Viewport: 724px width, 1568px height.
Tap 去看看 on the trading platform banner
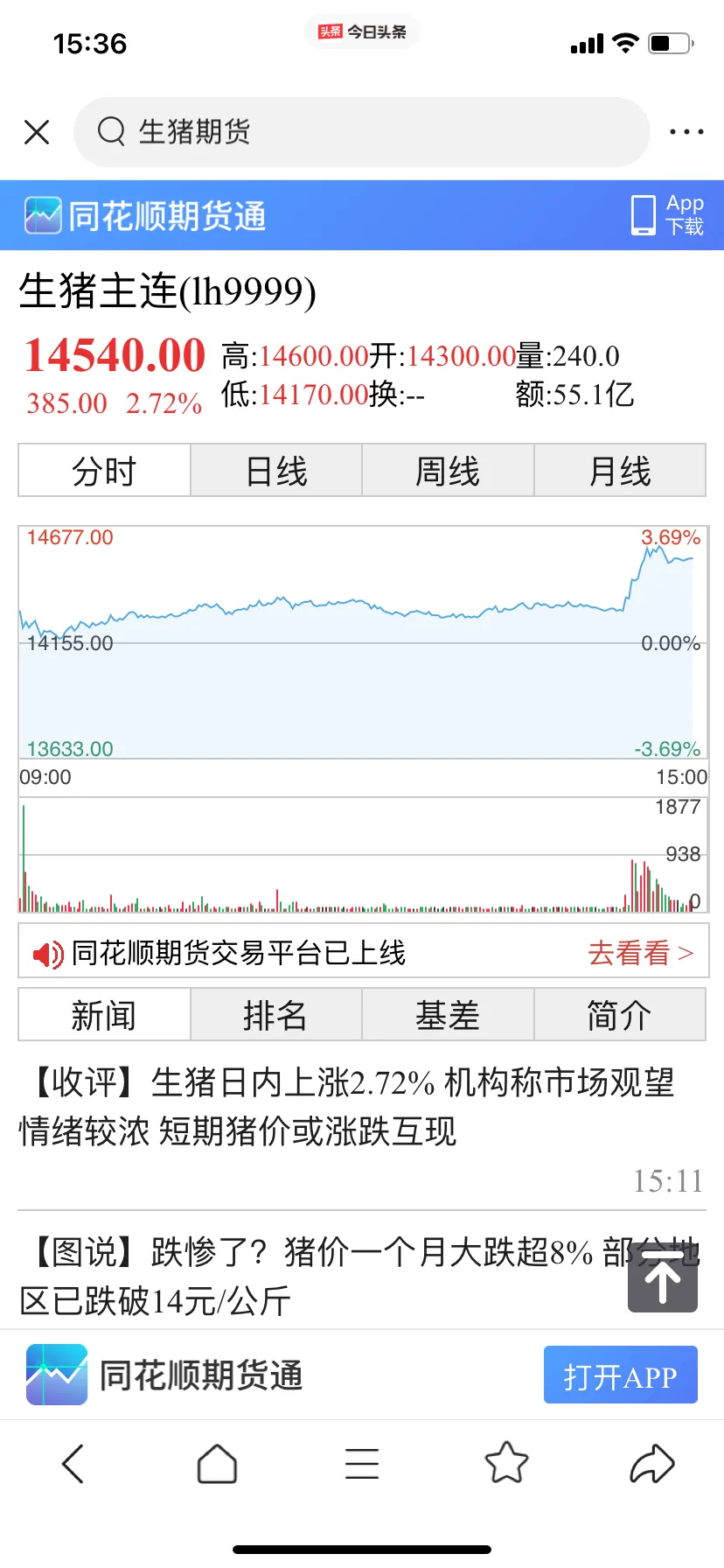641,953
